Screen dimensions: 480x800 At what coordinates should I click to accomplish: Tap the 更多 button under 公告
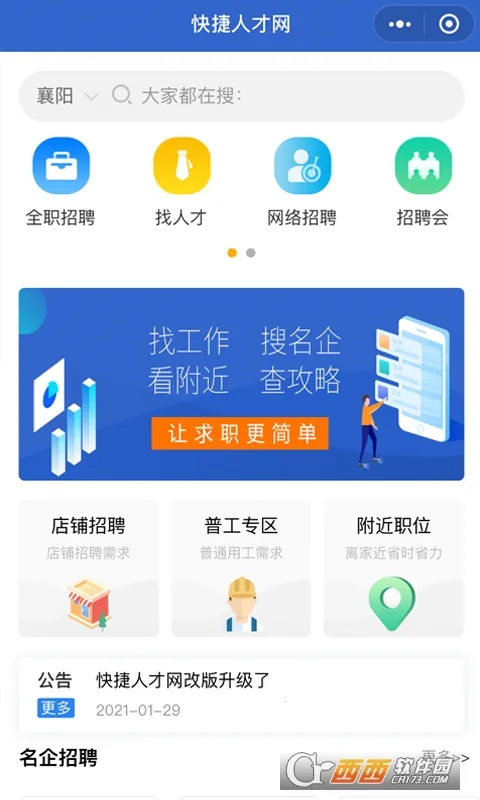pyautogui.click(x=56, y=708)
